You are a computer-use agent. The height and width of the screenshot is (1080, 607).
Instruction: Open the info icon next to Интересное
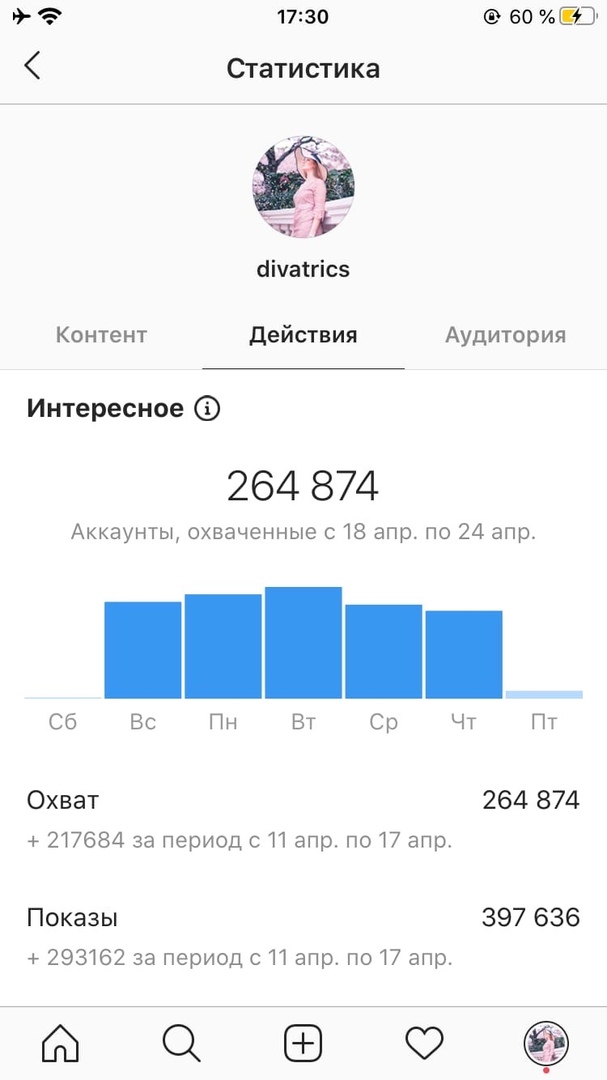point(207,408)
